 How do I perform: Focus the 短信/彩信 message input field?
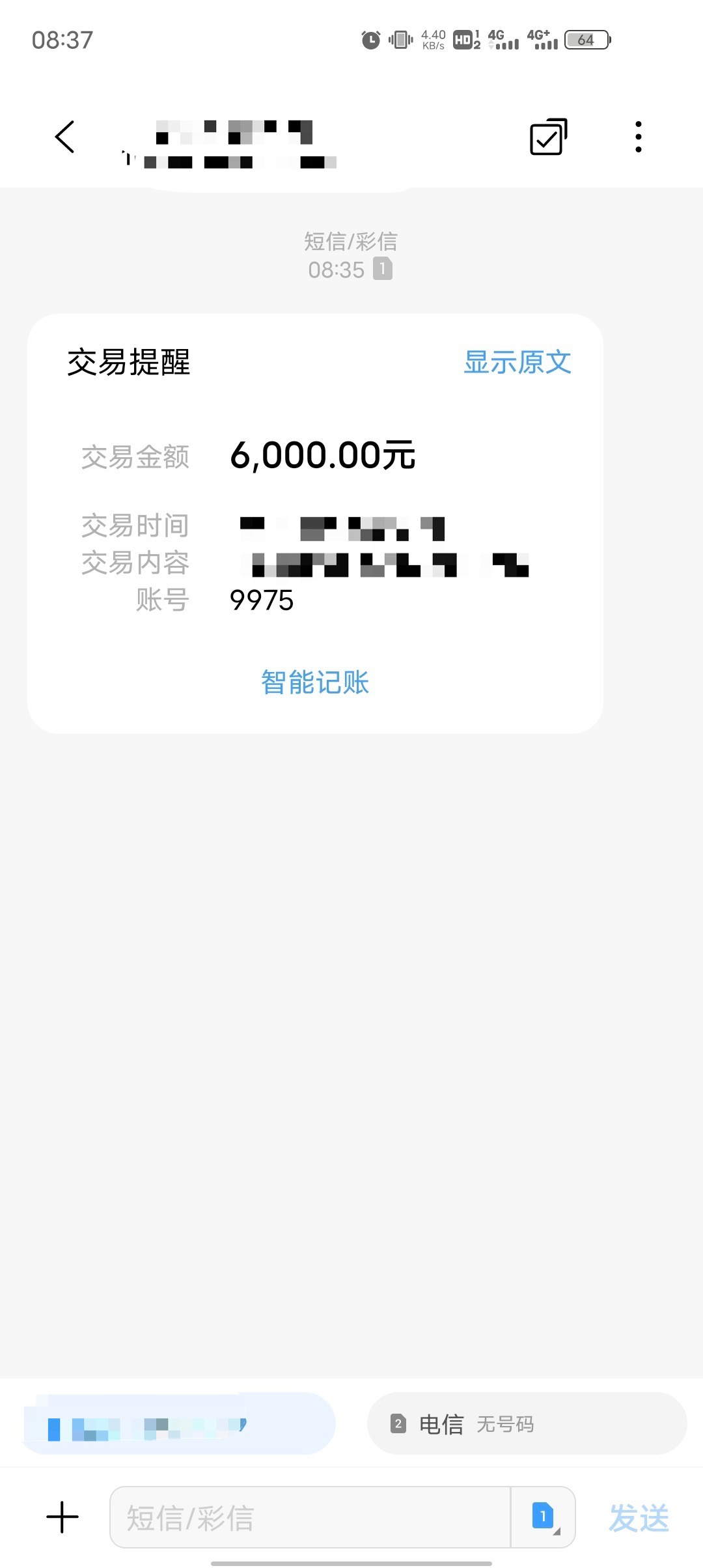click(x=309, y=1517)
